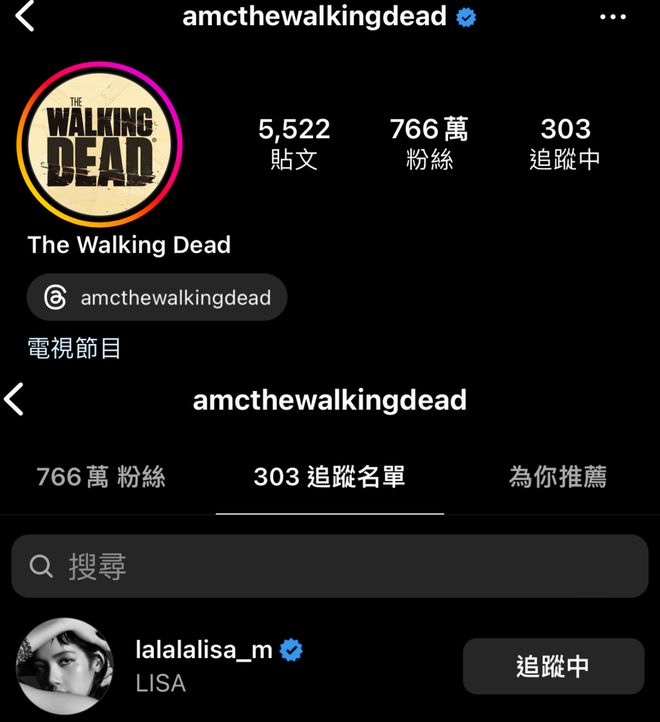The height and width of the screenshot is (722, 660).
Task: View The Walking Dead profile picture story
Action: (99, 145)
